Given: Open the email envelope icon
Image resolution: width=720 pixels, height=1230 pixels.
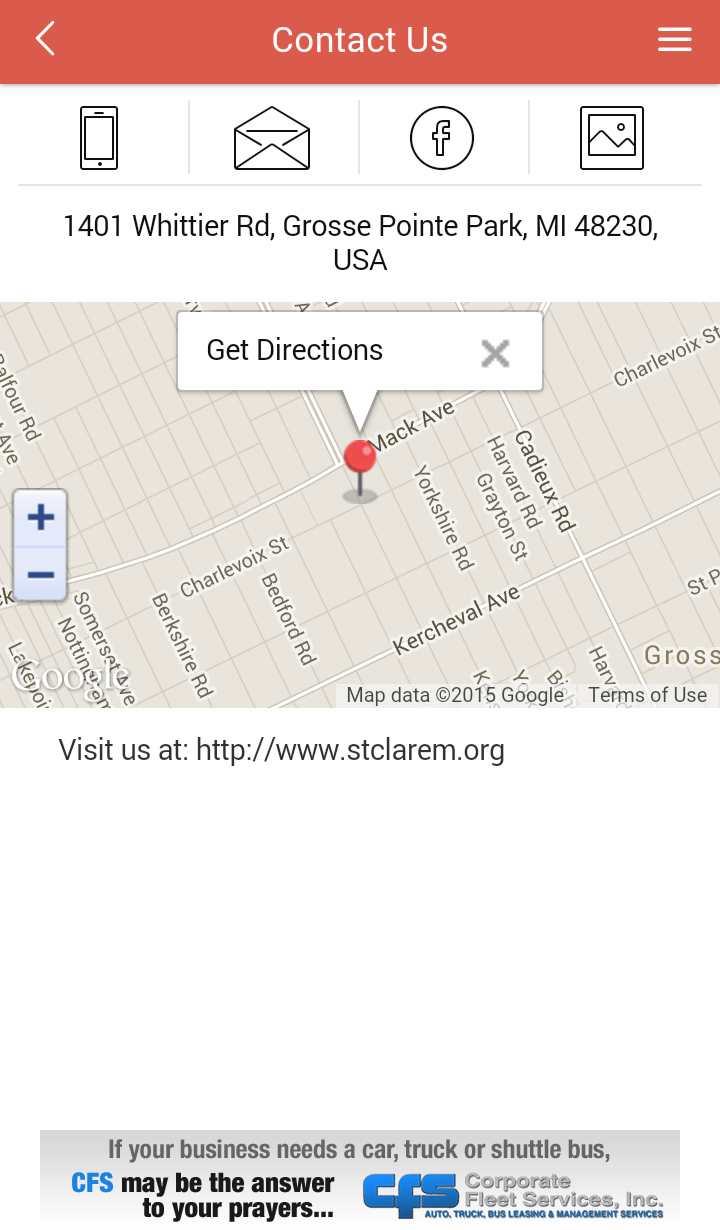Looking at the screenshot, I should click(x=272, y=138).
